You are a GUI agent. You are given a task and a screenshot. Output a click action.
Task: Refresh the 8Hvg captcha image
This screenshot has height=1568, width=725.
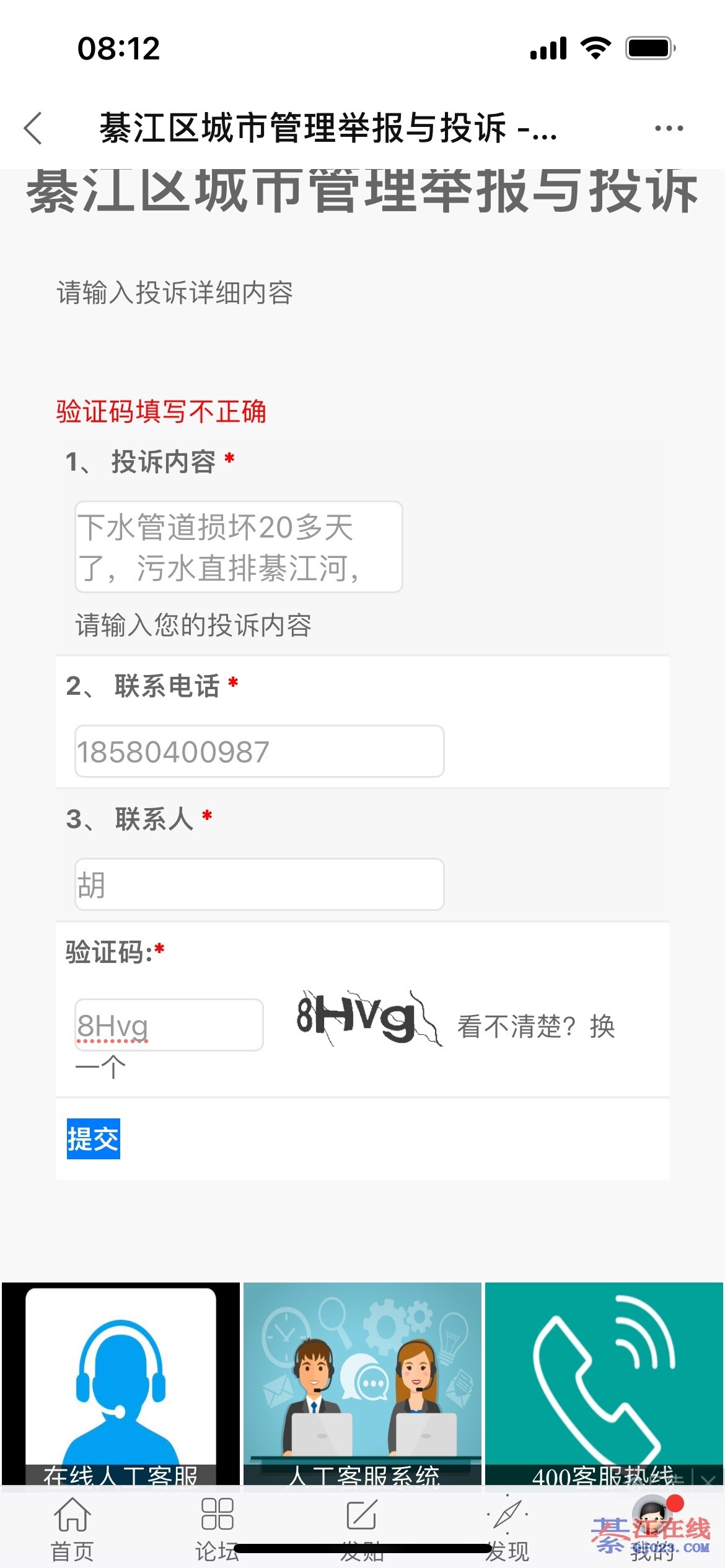(x=367, y=1019)
